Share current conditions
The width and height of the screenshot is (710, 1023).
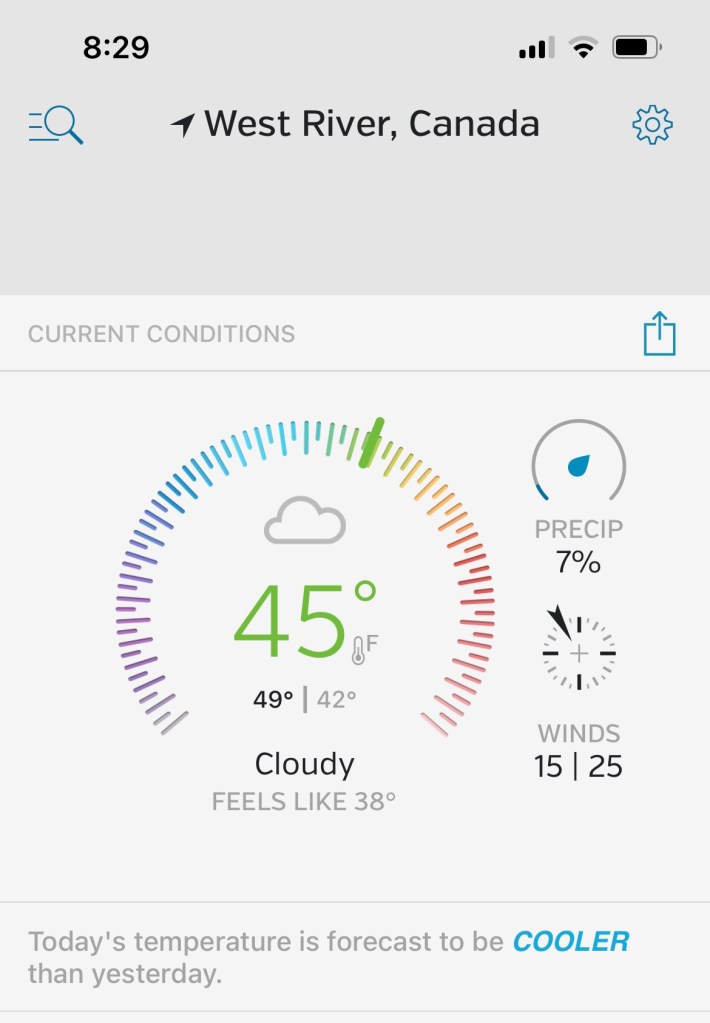coord(659,334)
